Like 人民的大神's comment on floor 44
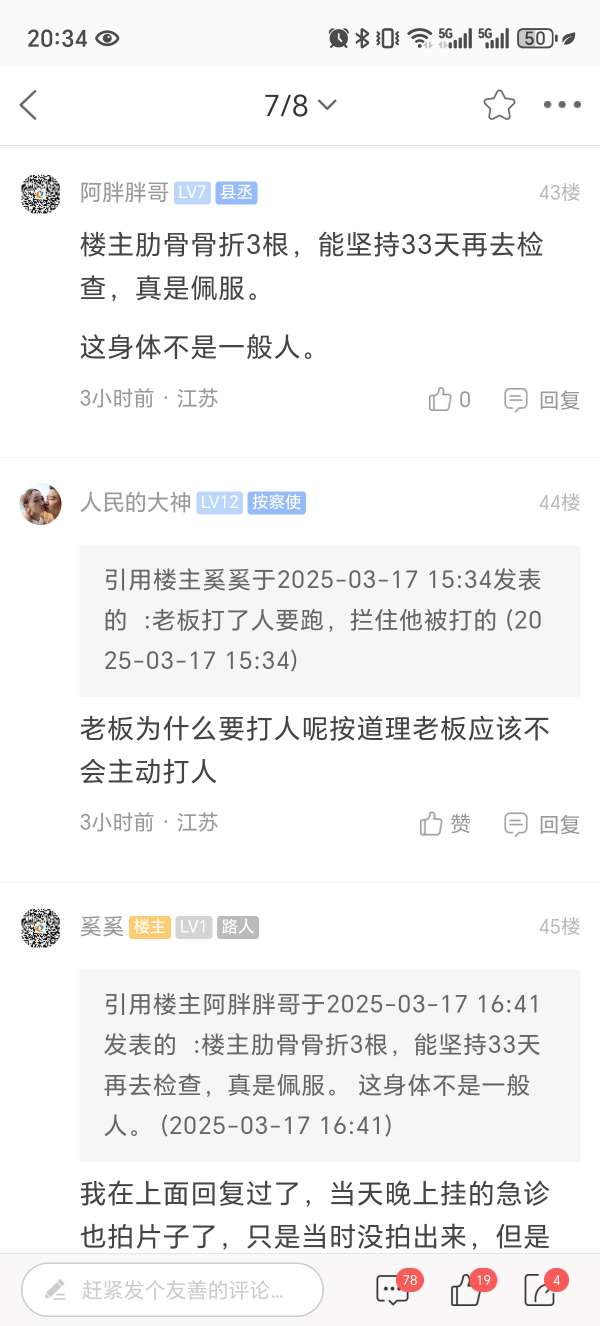This screenshot has width=600, height=1326. (445, 824)
